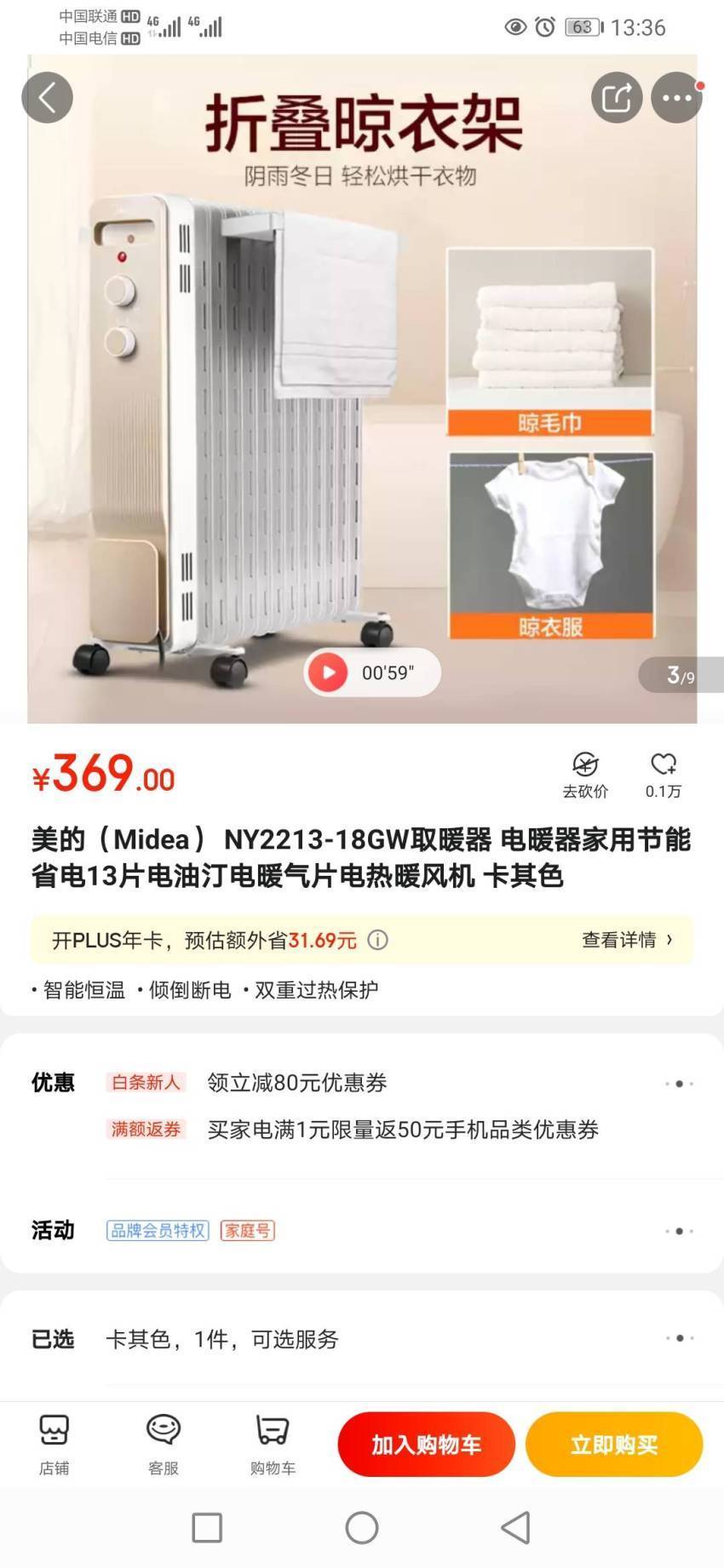Screen dimensions: 724x1568
Task: Tap 立即购买 to buy now
Action: click(x=614, y=1444)
